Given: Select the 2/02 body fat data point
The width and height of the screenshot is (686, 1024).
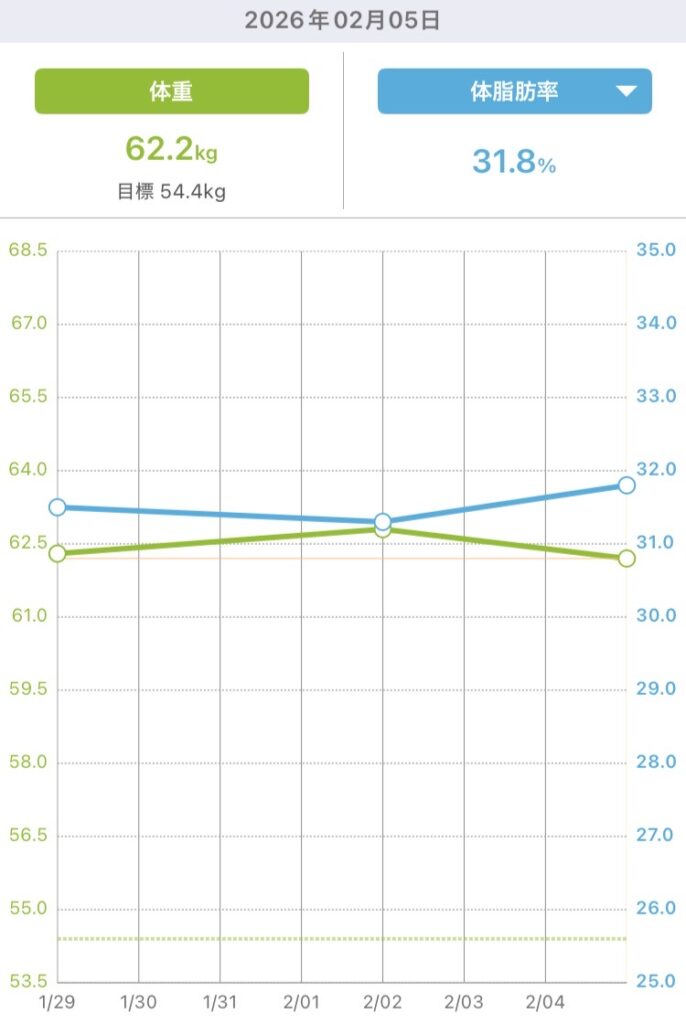Looking at the screenshot, I should point(382,522).
